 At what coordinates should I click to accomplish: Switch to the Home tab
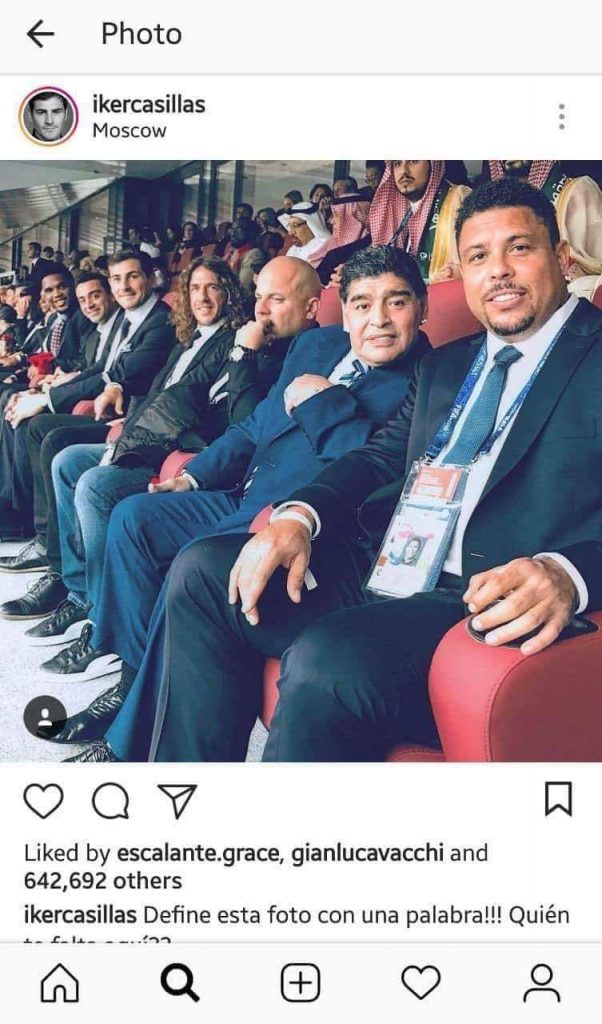60,983
